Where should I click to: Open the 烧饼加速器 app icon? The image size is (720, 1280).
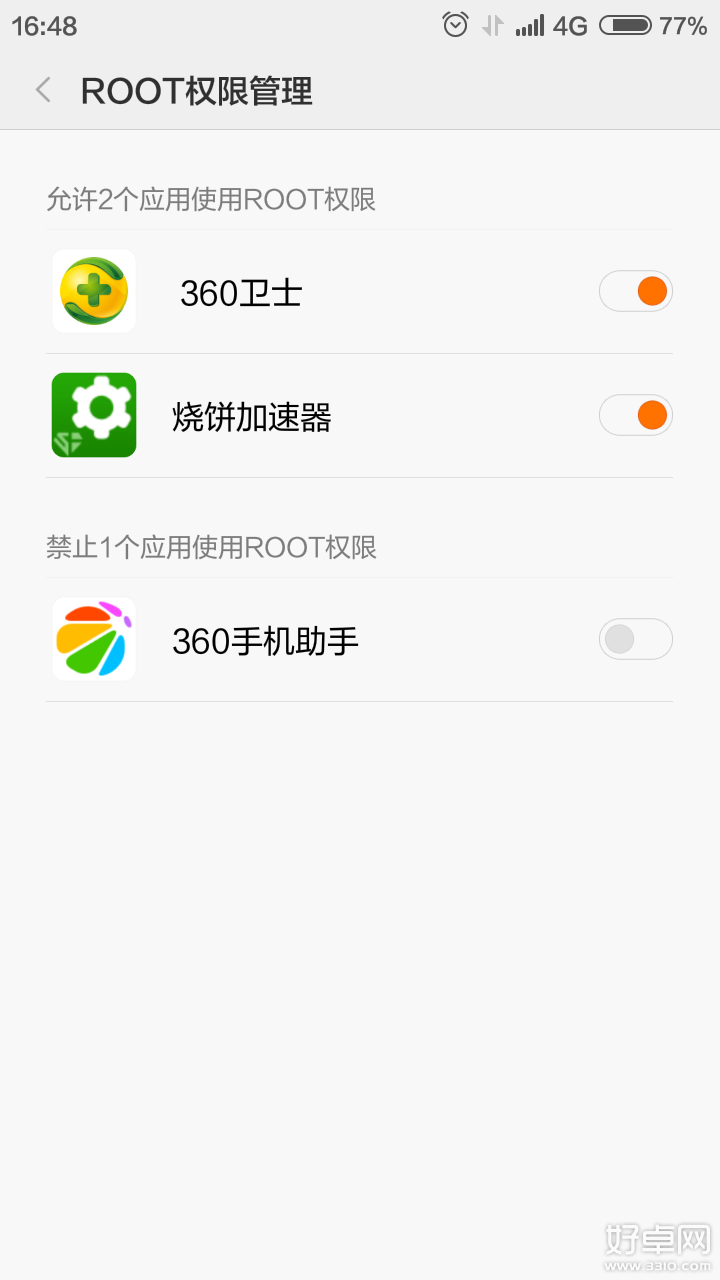(93, 414)
